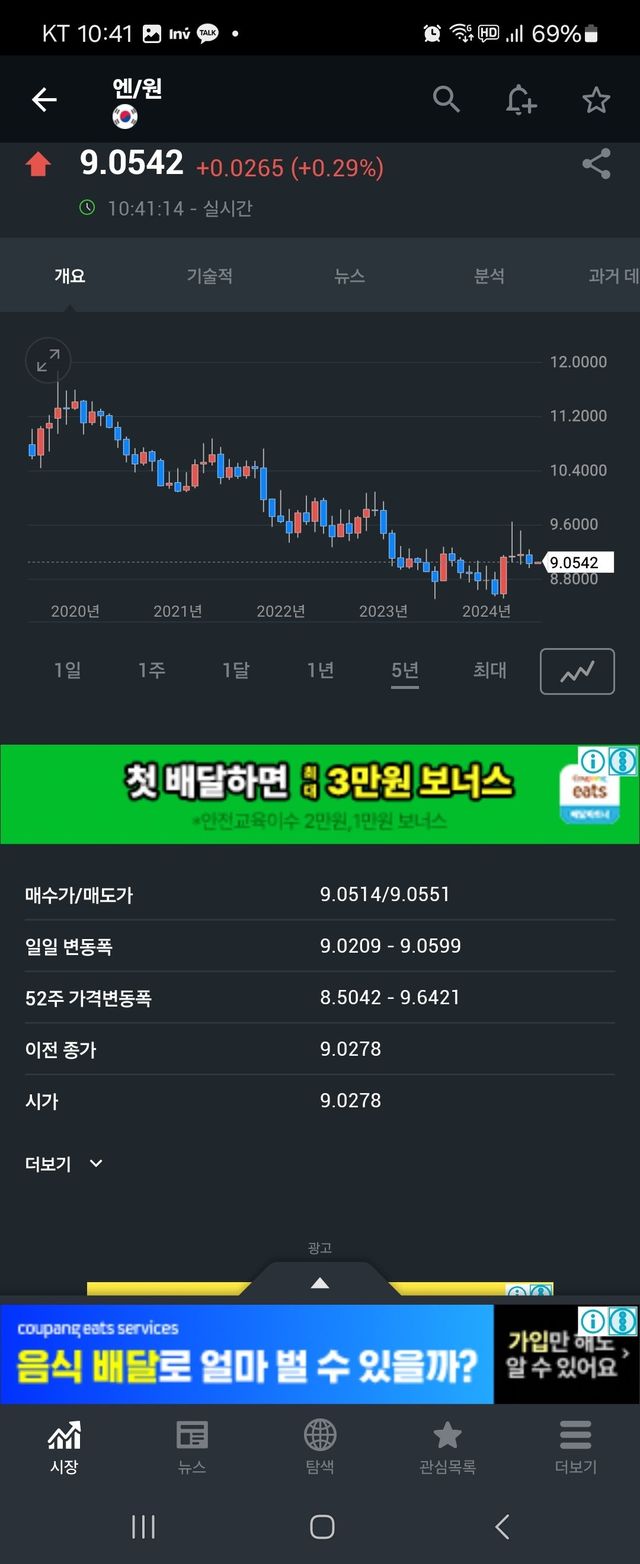640x1564 pixels.
Task: Open search with the magnifier icon
Action: [446, 99]
